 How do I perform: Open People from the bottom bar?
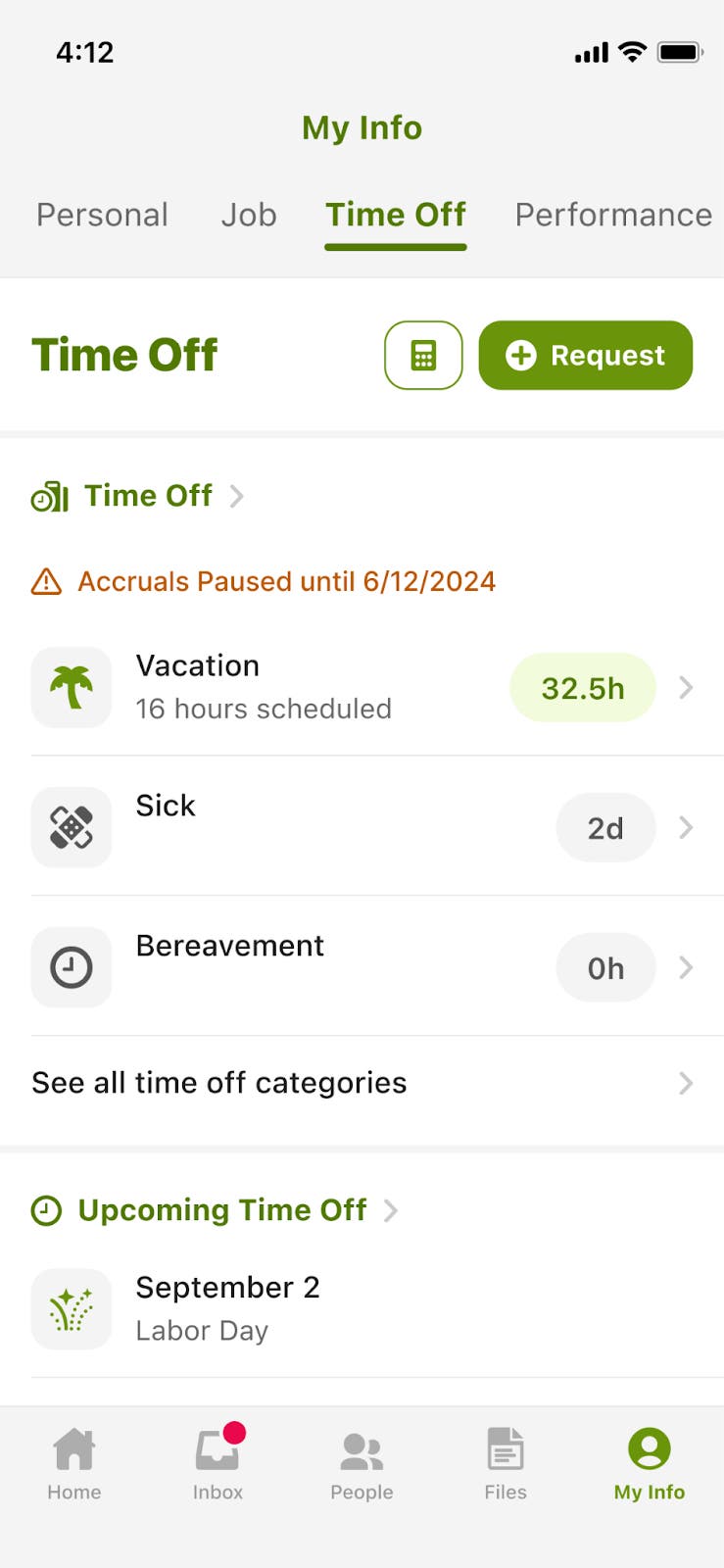(x=361, y=1460)
